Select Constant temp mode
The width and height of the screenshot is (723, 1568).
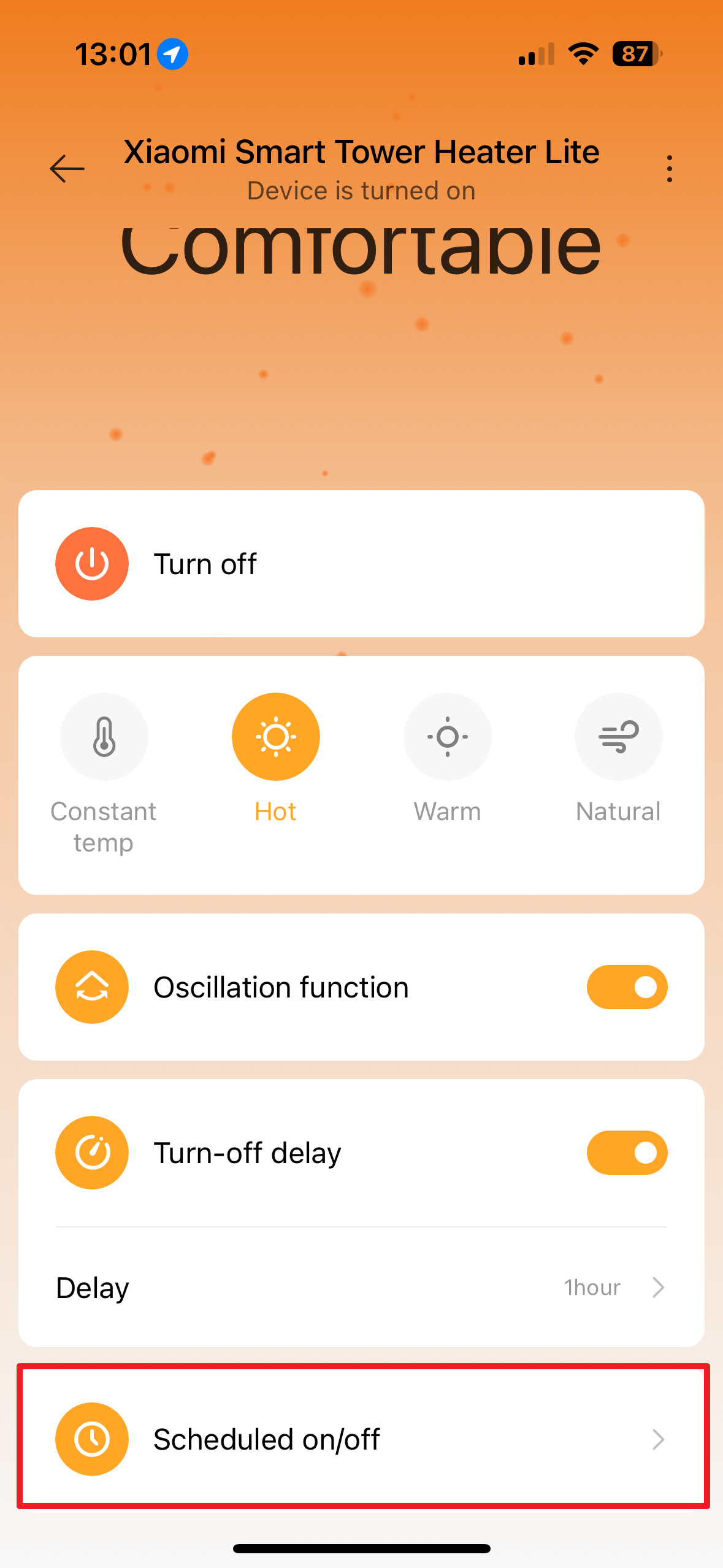coord(104,737)
